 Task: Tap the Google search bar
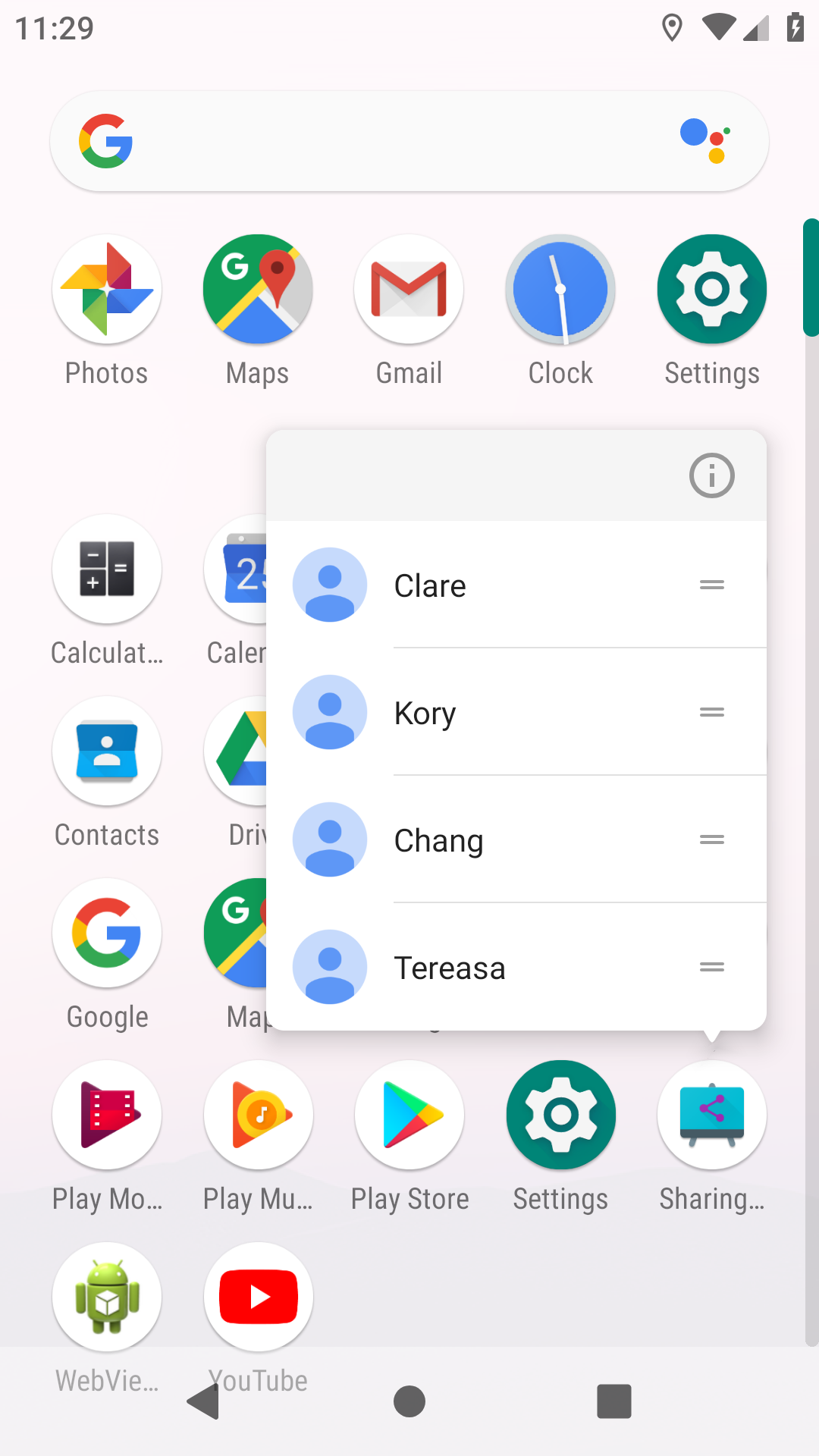pyautogui.click(x=394, y=142)
